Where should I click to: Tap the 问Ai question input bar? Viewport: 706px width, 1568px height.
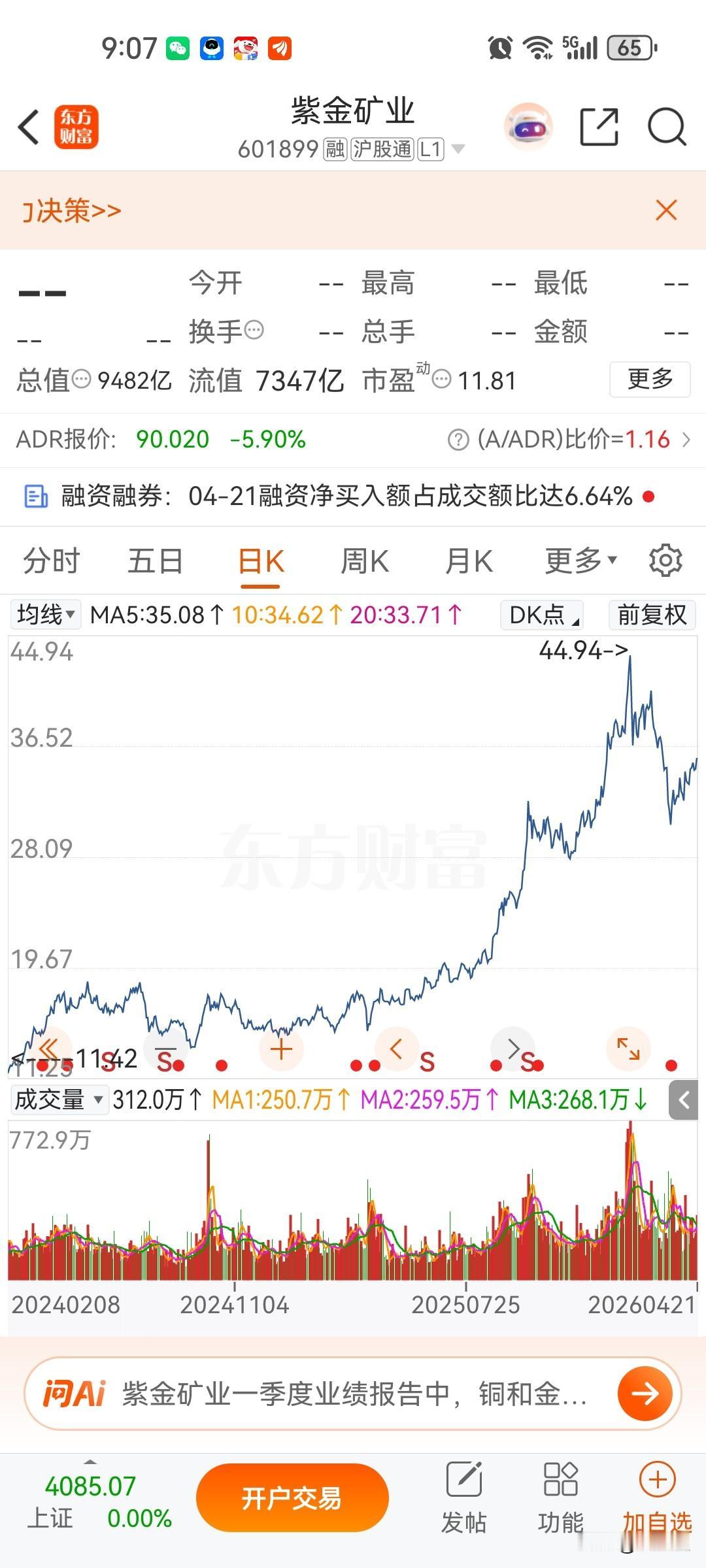pos(327,1393)
